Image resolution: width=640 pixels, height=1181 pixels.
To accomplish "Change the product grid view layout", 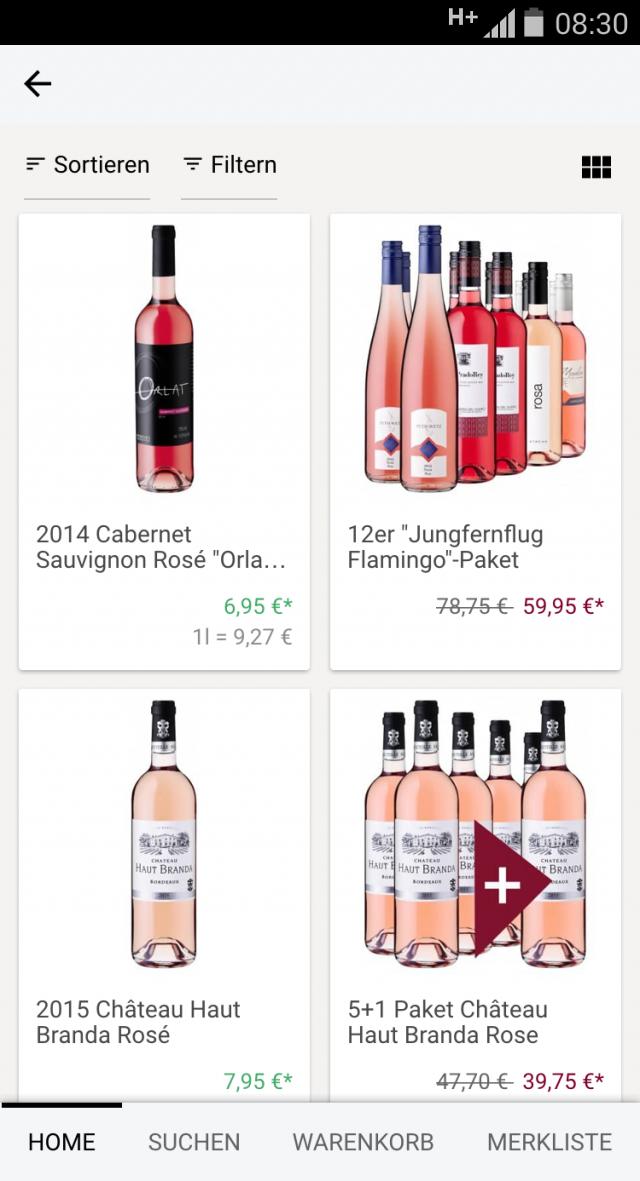I will pos(596,167).
